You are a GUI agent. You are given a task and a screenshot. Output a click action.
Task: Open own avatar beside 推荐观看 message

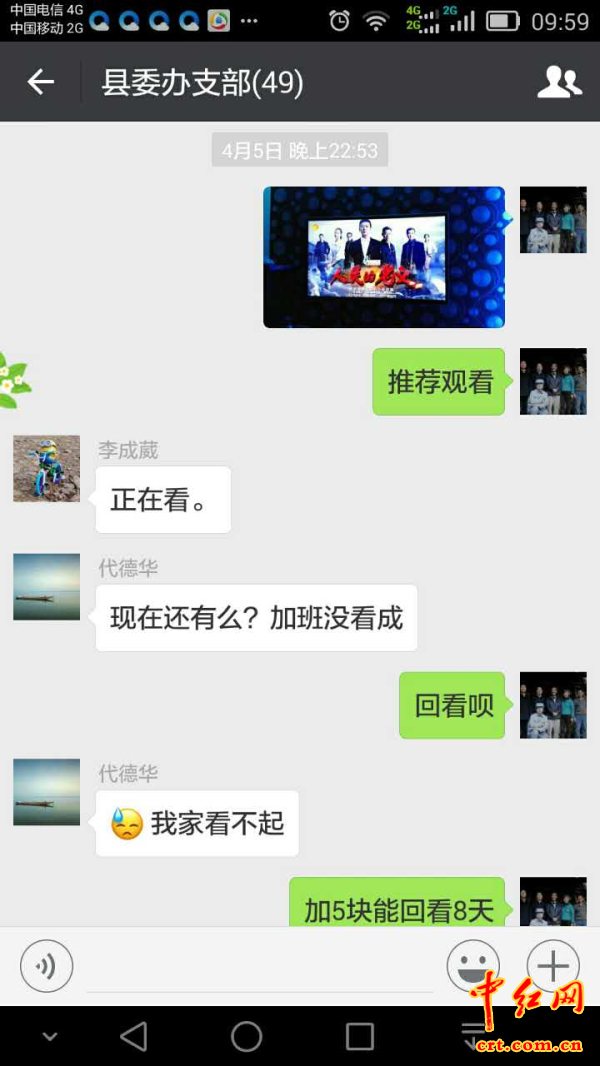(553, 381)
